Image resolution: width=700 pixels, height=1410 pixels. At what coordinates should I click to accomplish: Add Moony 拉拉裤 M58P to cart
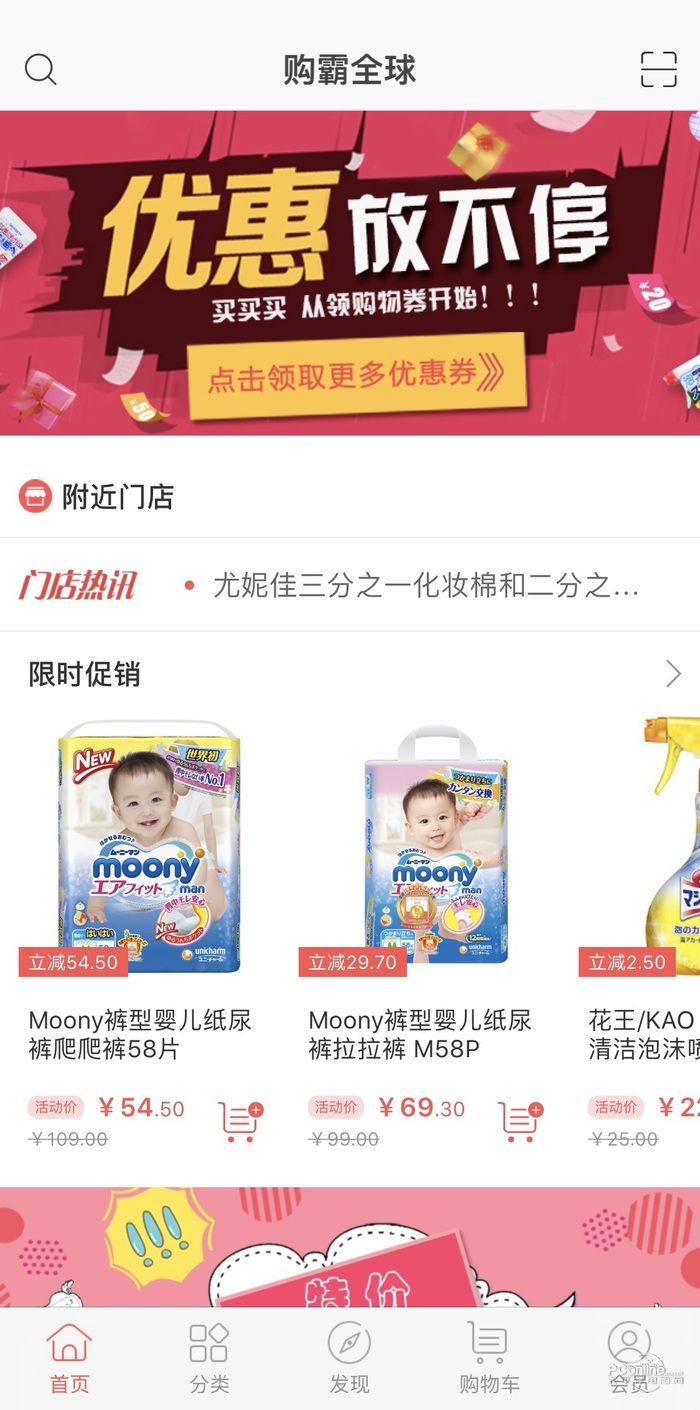pyautogui.click(x=520, y=1121)
